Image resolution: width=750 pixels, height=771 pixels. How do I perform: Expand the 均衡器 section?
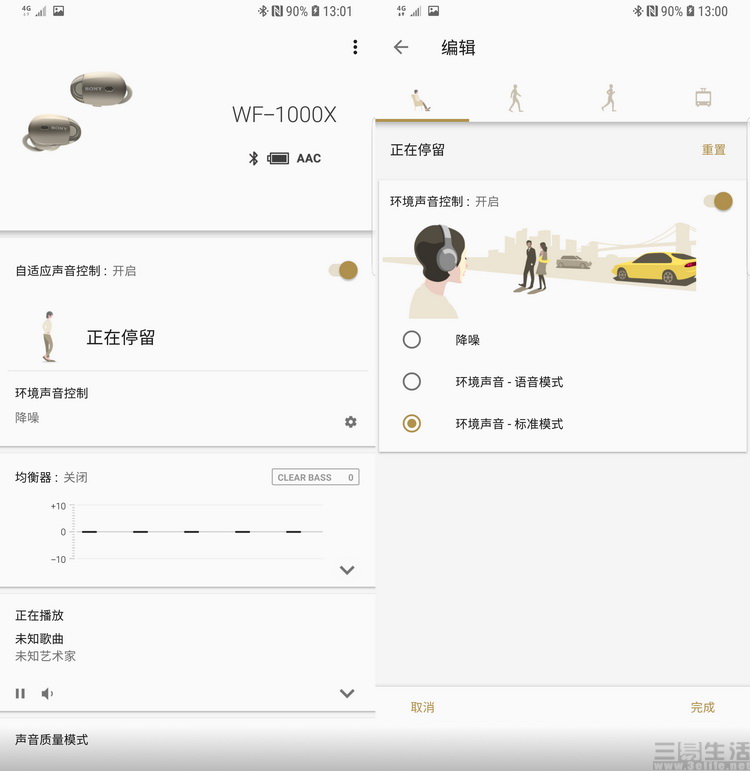347,570
